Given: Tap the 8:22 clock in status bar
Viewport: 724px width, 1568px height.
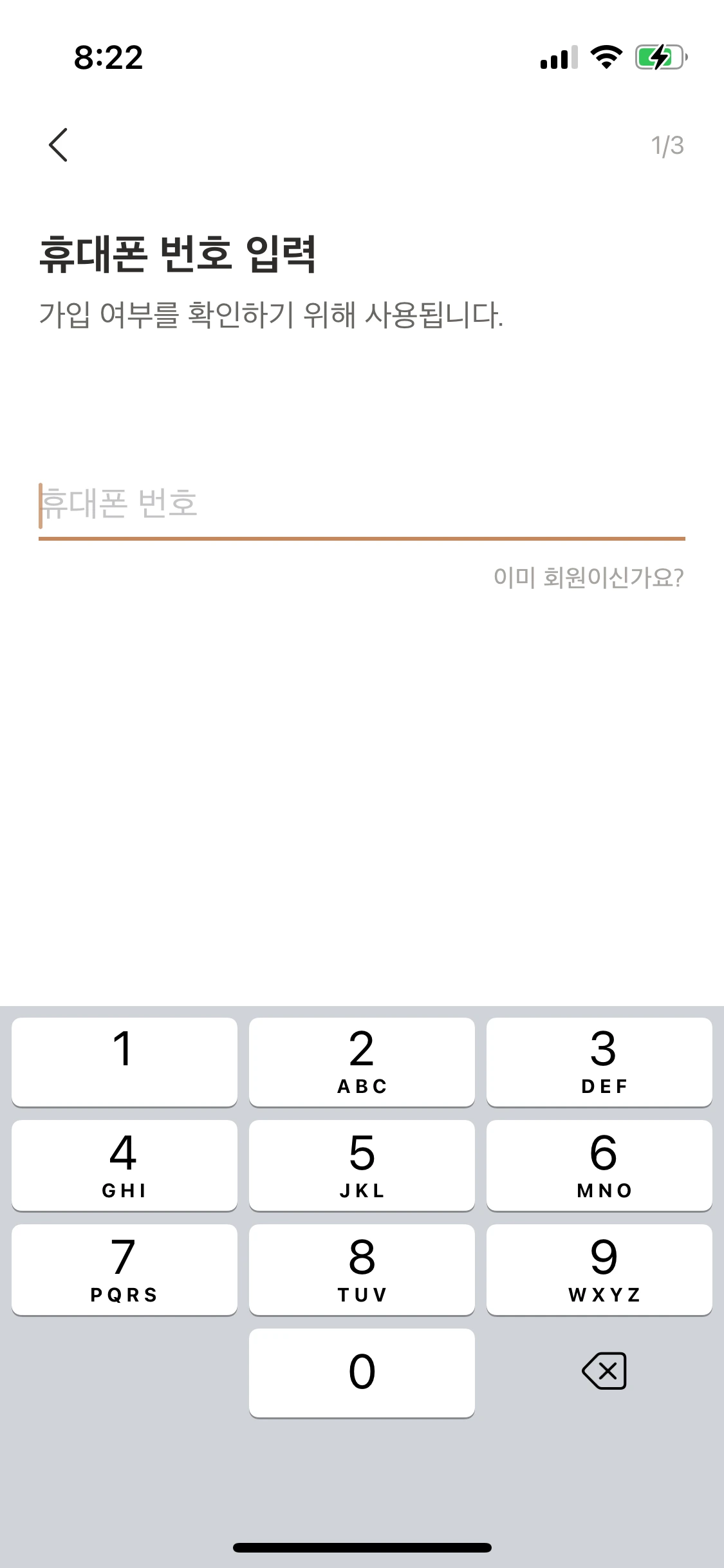Looking at the screenshot, I should click(107, 58).
